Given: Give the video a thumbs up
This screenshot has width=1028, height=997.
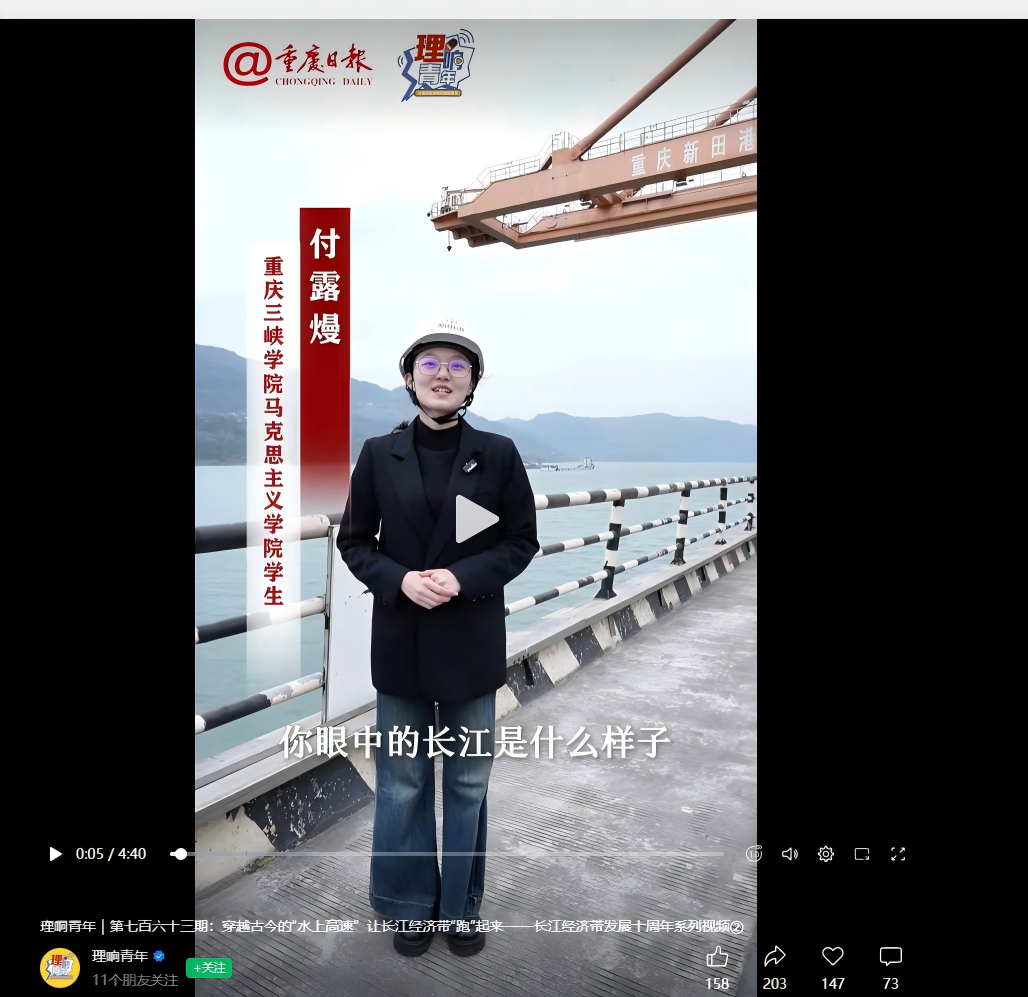Looking at the screenshot, I should coord(717,957).
